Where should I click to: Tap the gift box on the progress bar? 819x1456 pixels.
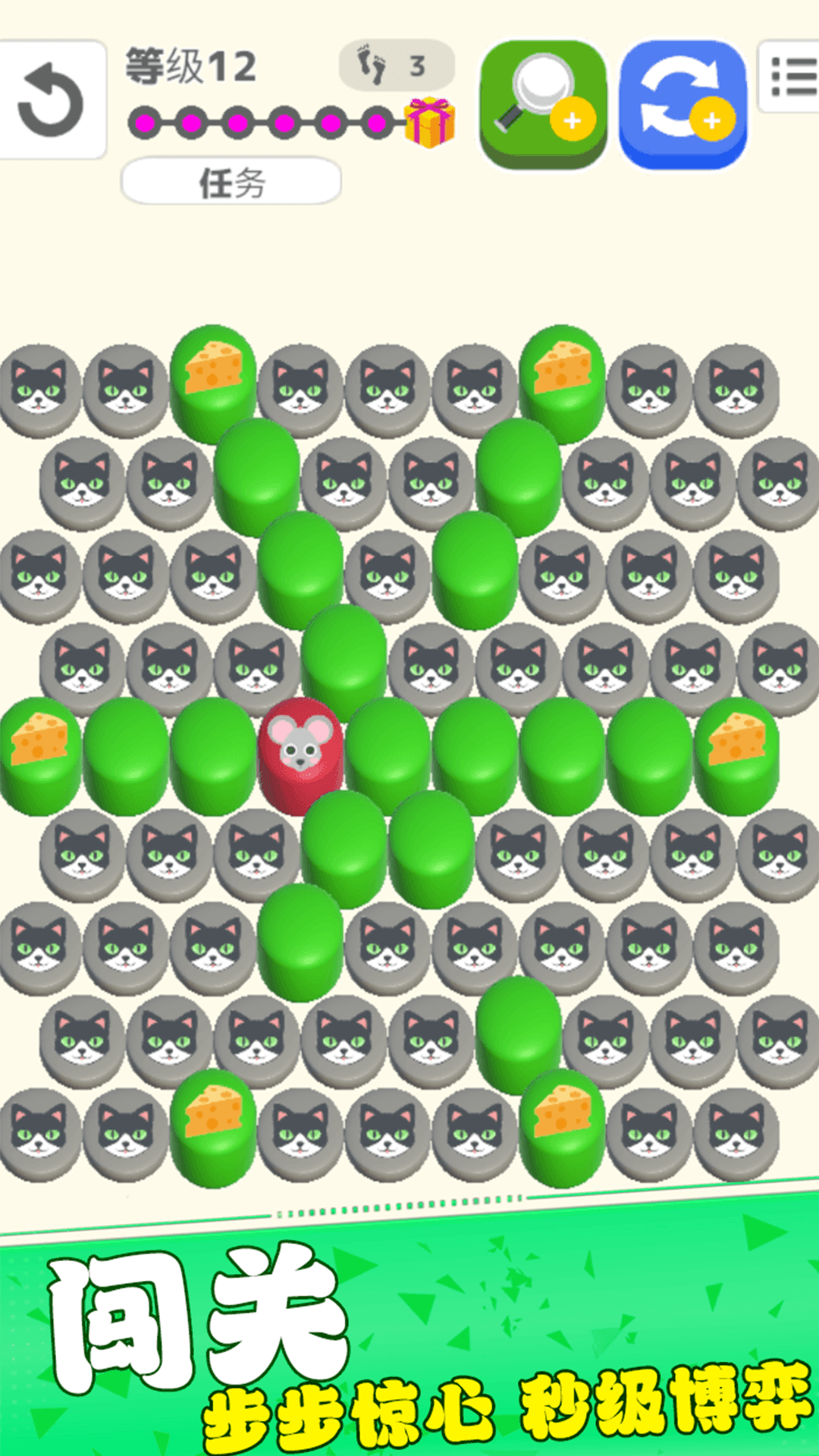[x=429, y=123]
